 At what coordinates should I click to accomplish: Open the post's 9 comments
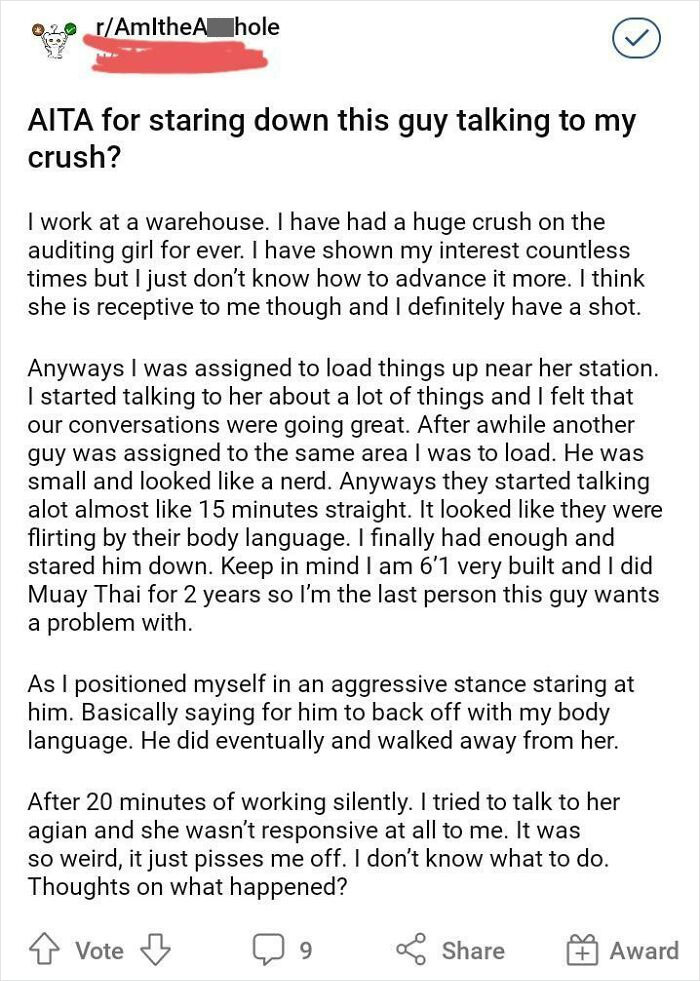[282, 951]
